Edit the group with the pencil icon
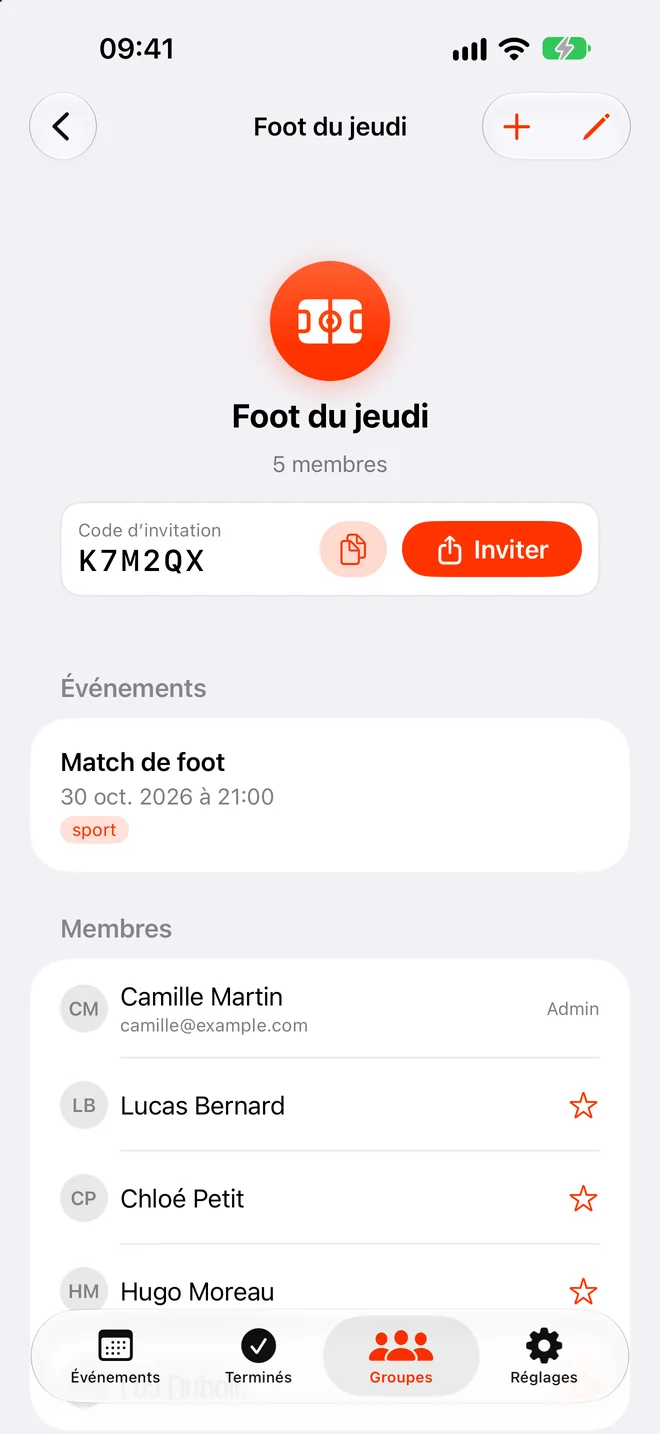 (596, 127)
